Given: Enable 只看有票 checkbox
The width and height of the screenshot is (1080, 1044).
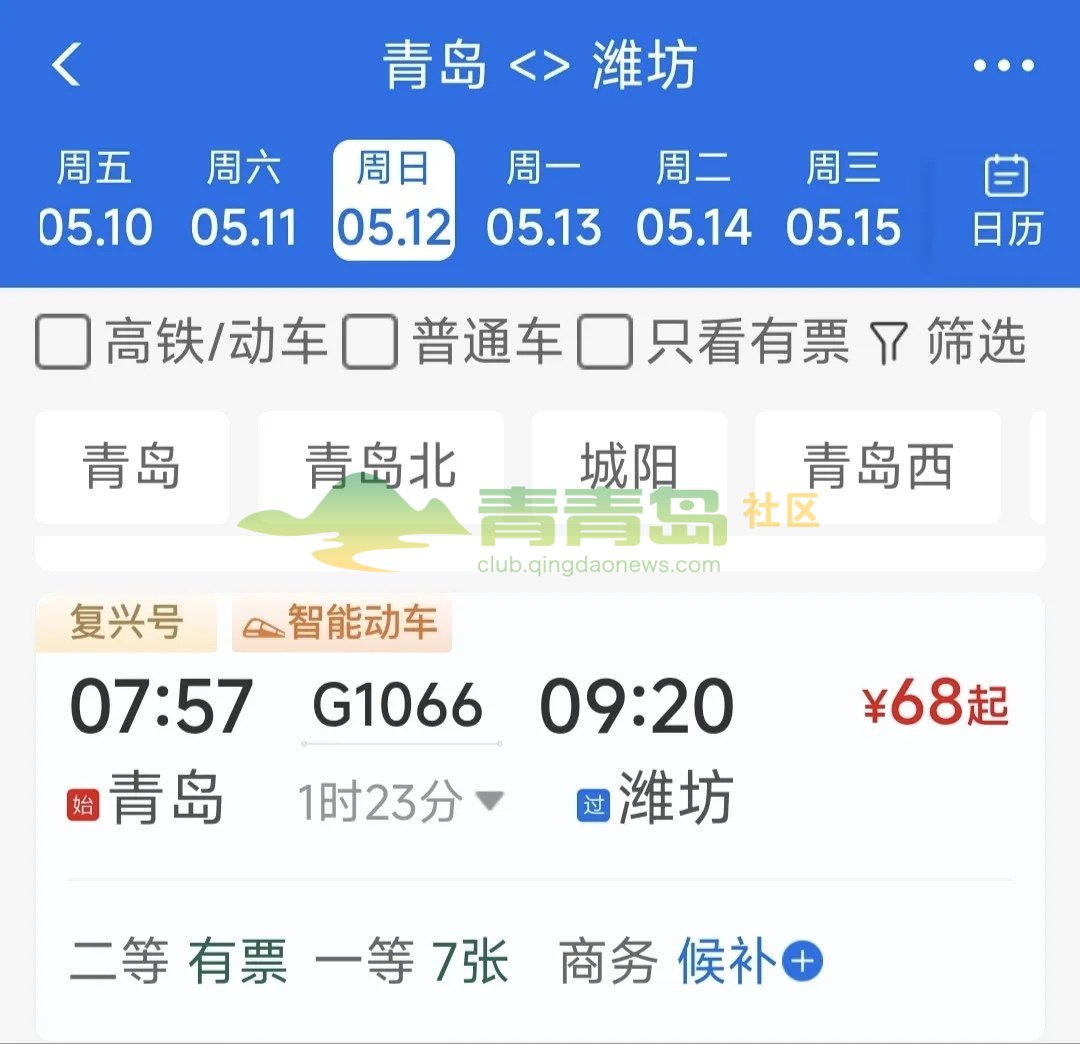Looking at the screenshot, I should click(605, 342).
